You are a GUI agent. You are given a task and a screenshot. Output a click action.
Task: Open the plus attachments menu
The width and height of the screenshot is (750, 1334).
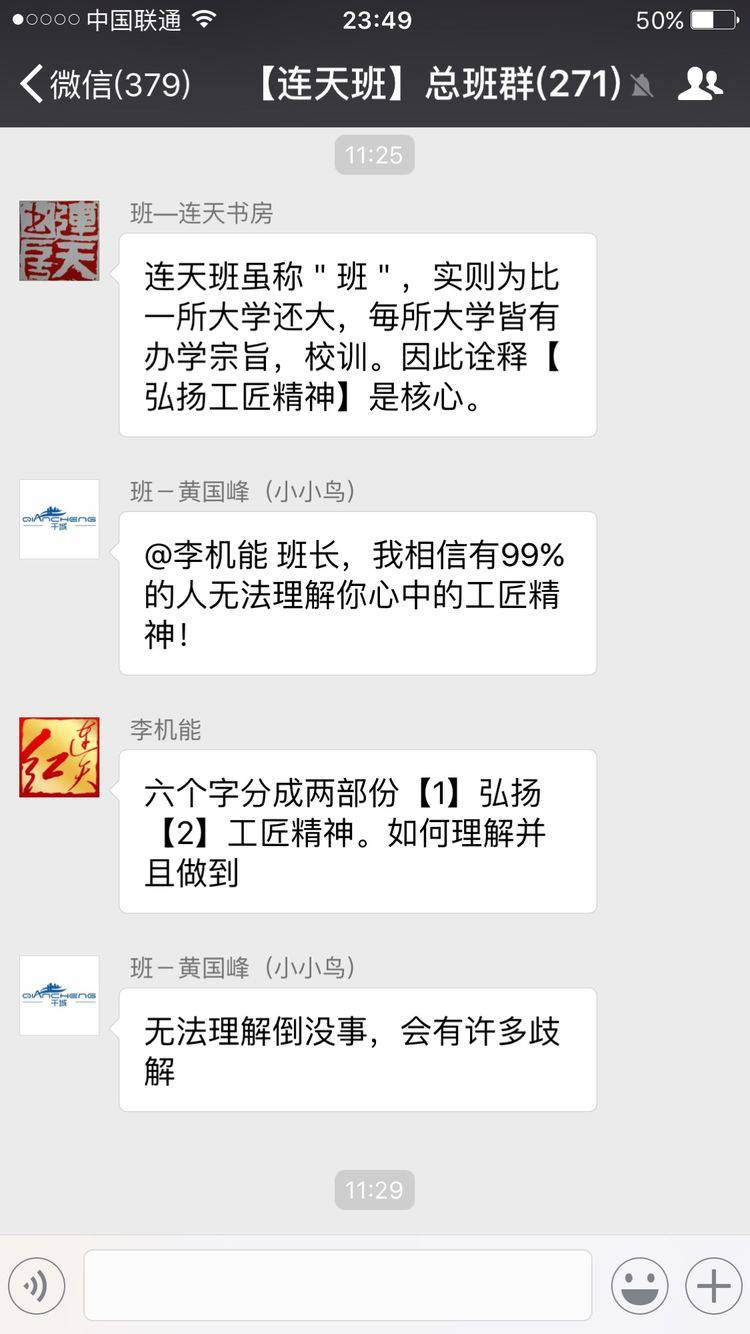[x=714, y=1286]
